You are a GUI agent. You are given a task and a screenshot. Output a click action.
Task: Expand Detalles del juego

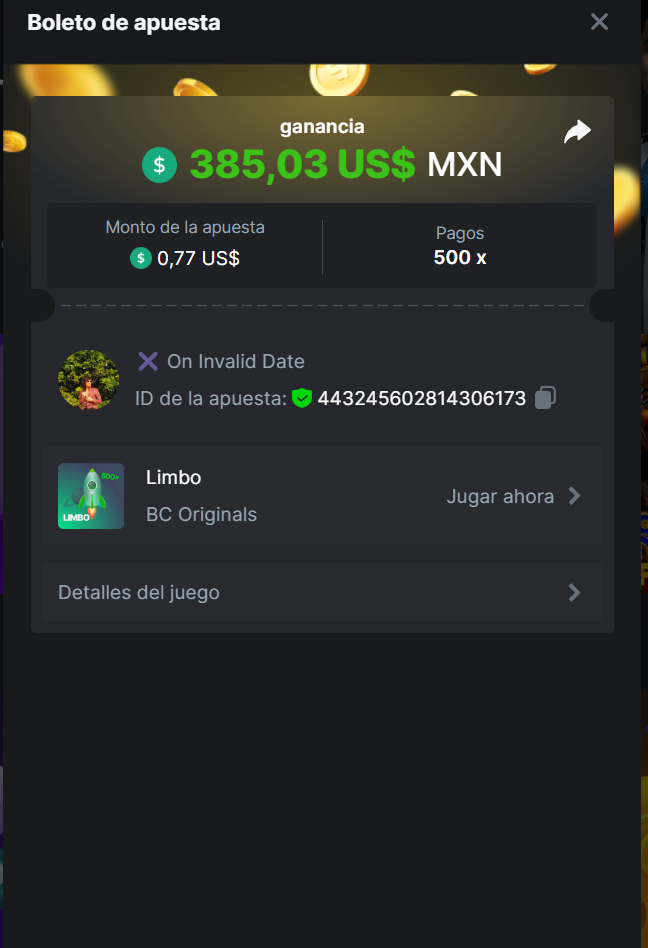[322, 592]
